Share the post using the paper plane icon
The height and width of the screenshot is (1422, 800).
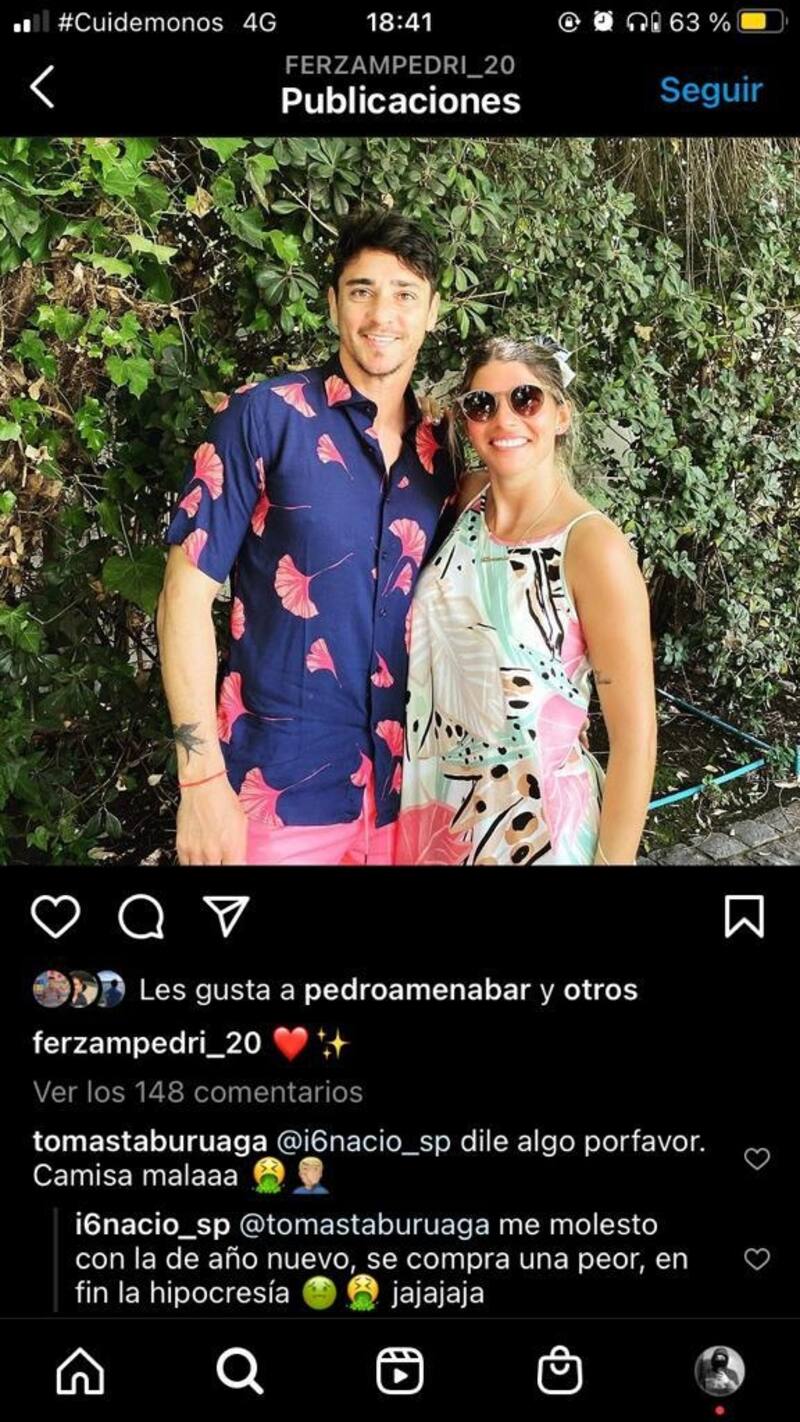click(225, 916)
